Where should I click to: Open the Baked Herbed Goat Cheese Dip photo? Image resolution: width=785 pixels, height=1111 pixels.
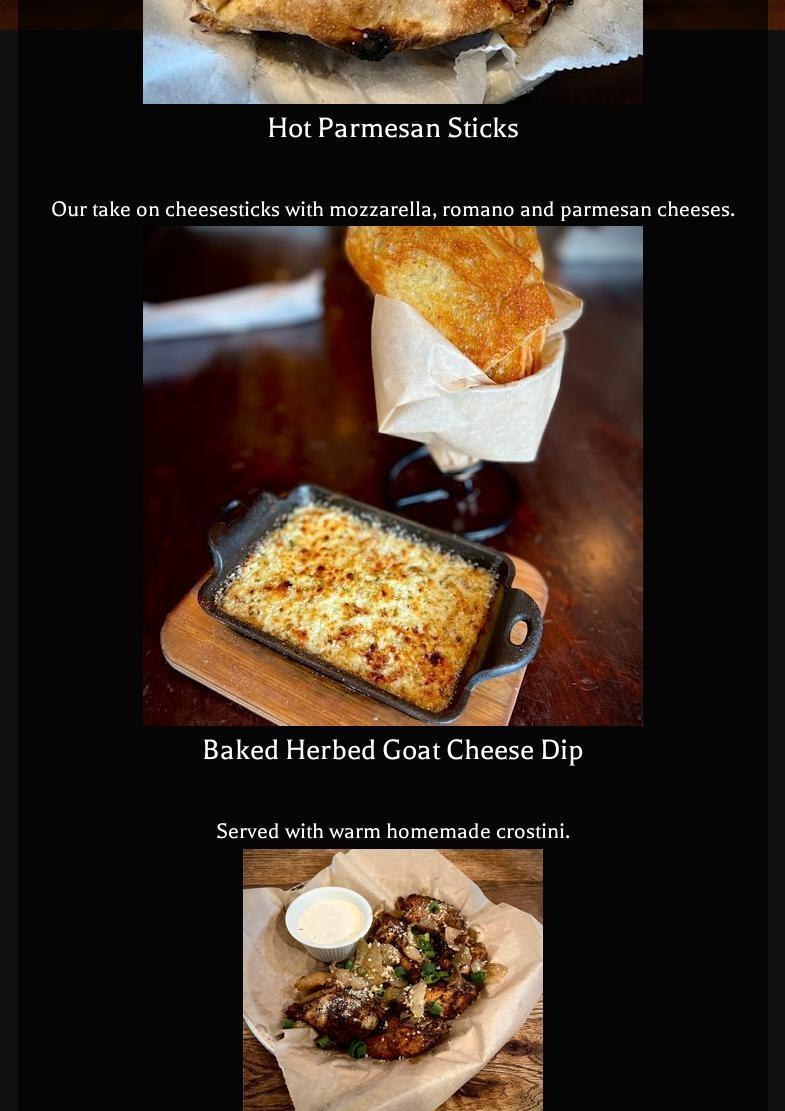click(392, 475)
